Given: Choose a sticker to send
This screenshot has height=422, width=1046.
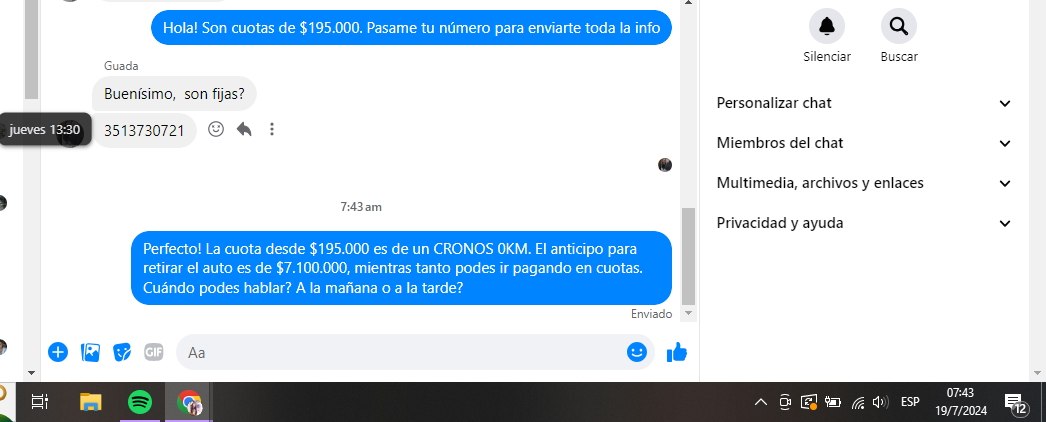Looking at the screenshot, I should tap(122, 352).
